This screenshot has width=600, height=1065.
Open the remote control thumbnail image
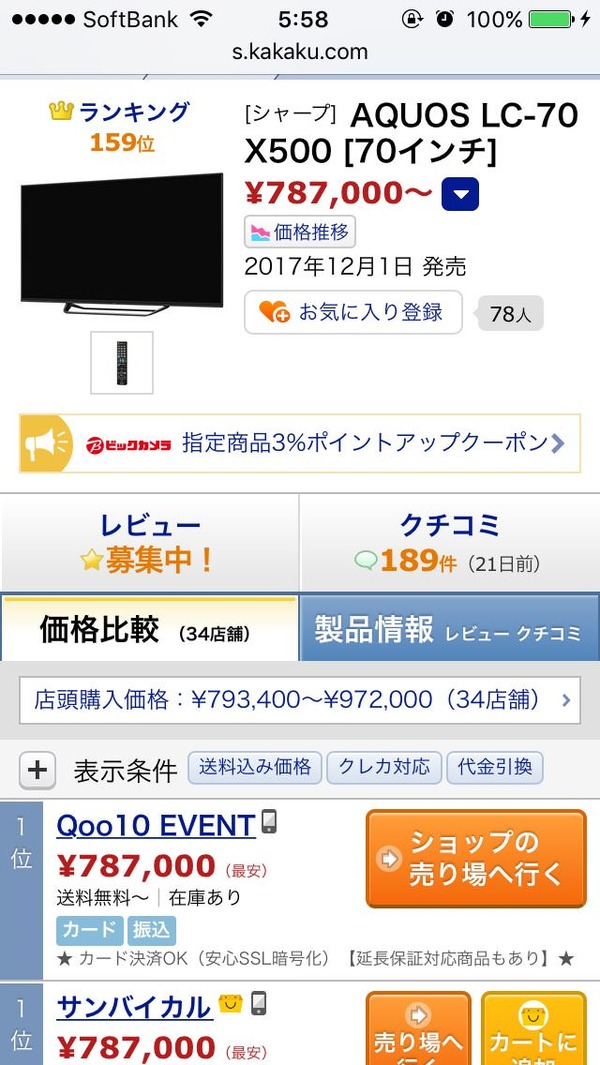122,363
